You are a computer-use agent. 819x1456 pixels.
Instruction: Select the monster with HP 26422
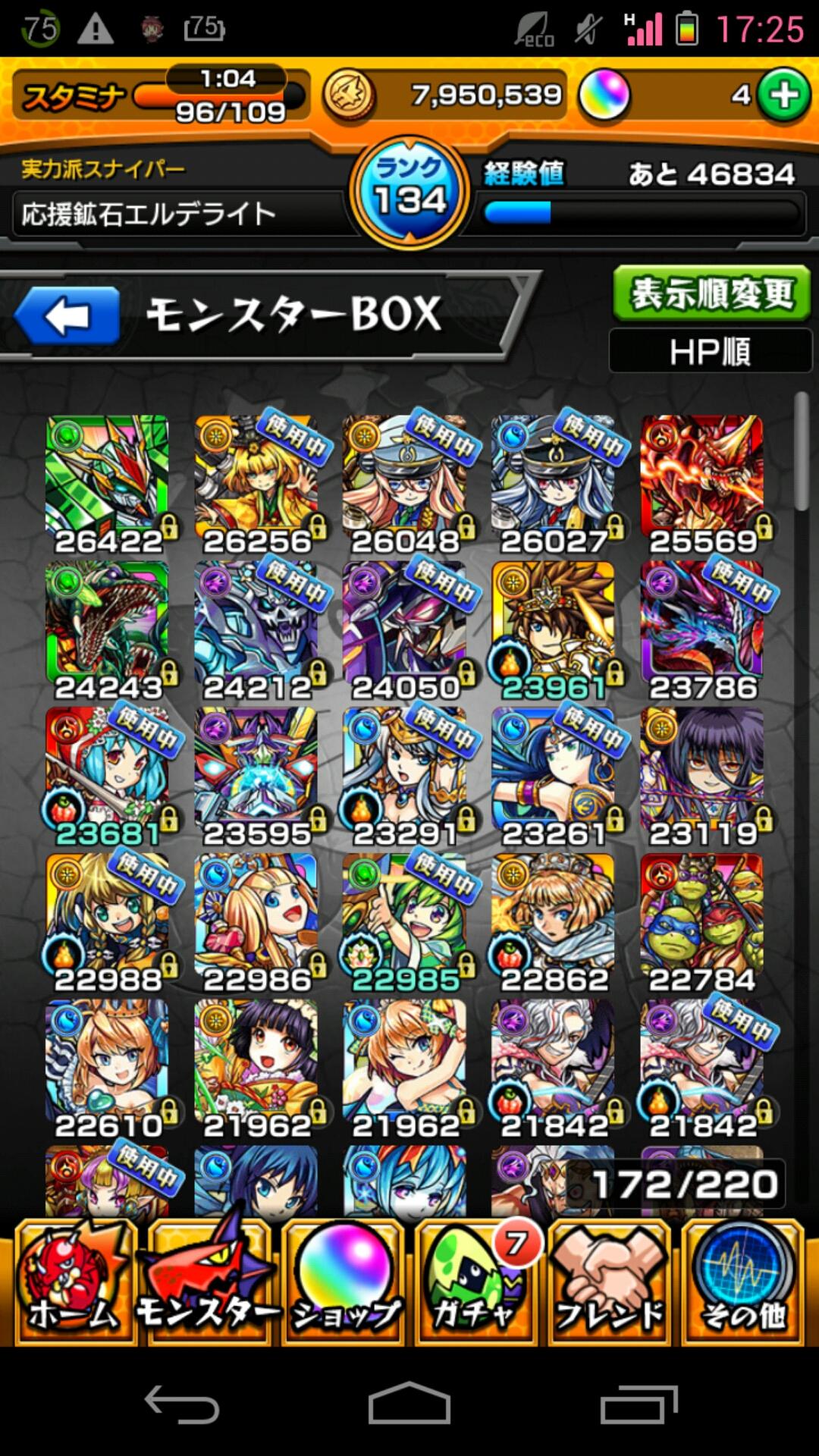108,483
